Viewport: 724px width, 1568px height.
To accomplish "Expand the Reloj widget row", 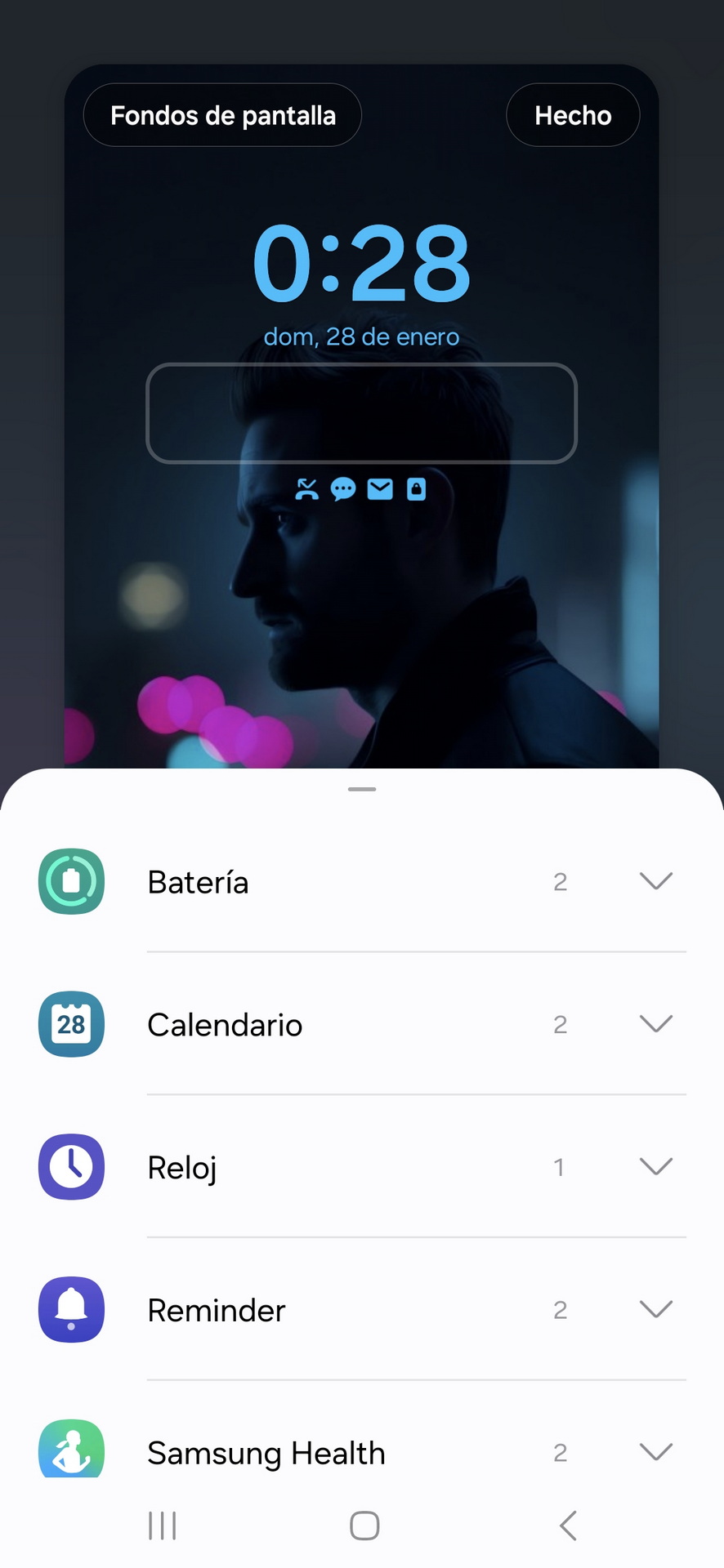I will tap(655, 1167).
